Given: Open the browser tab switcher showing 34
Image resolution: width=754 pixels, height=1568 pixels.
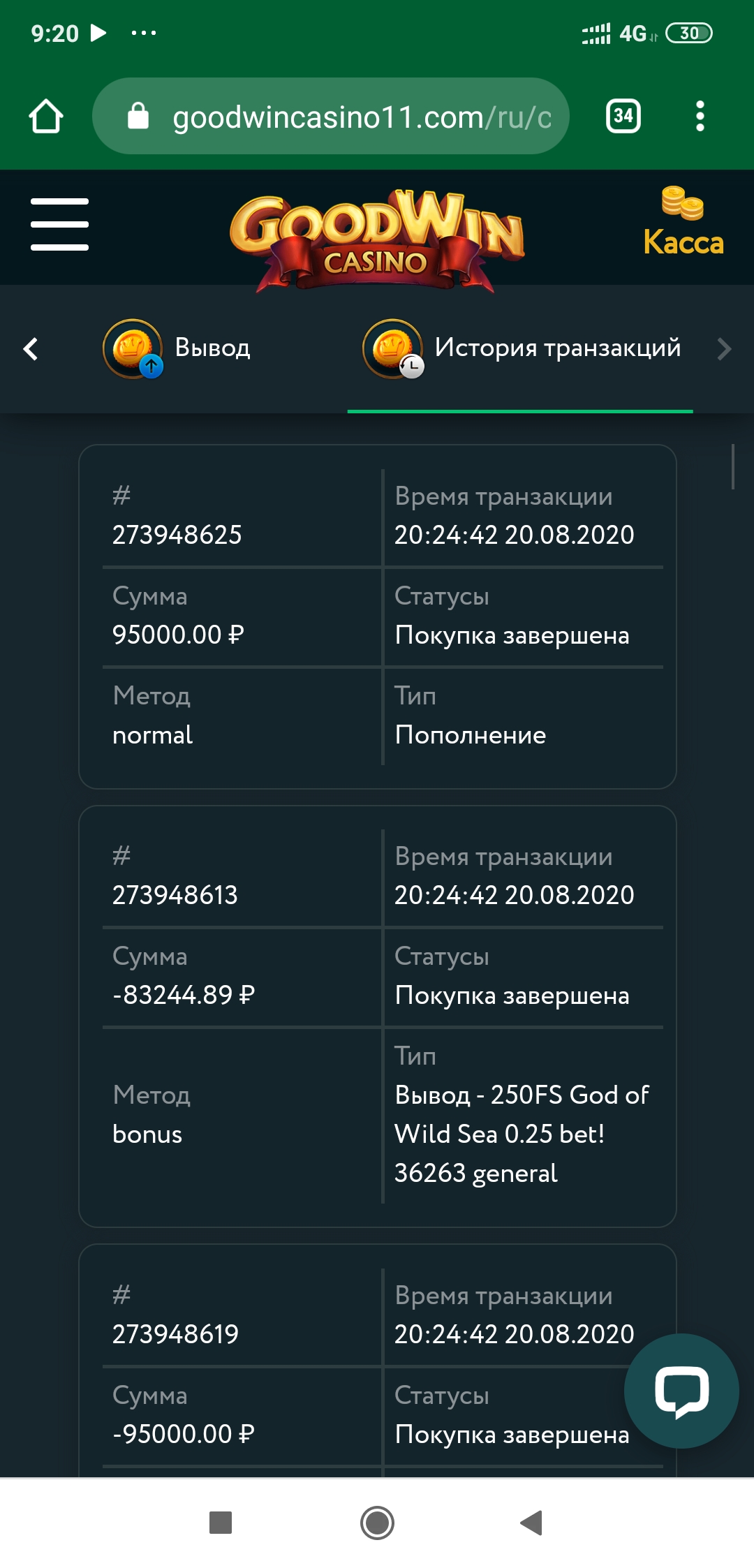Looking at the screenshot, I should [623, 116].
